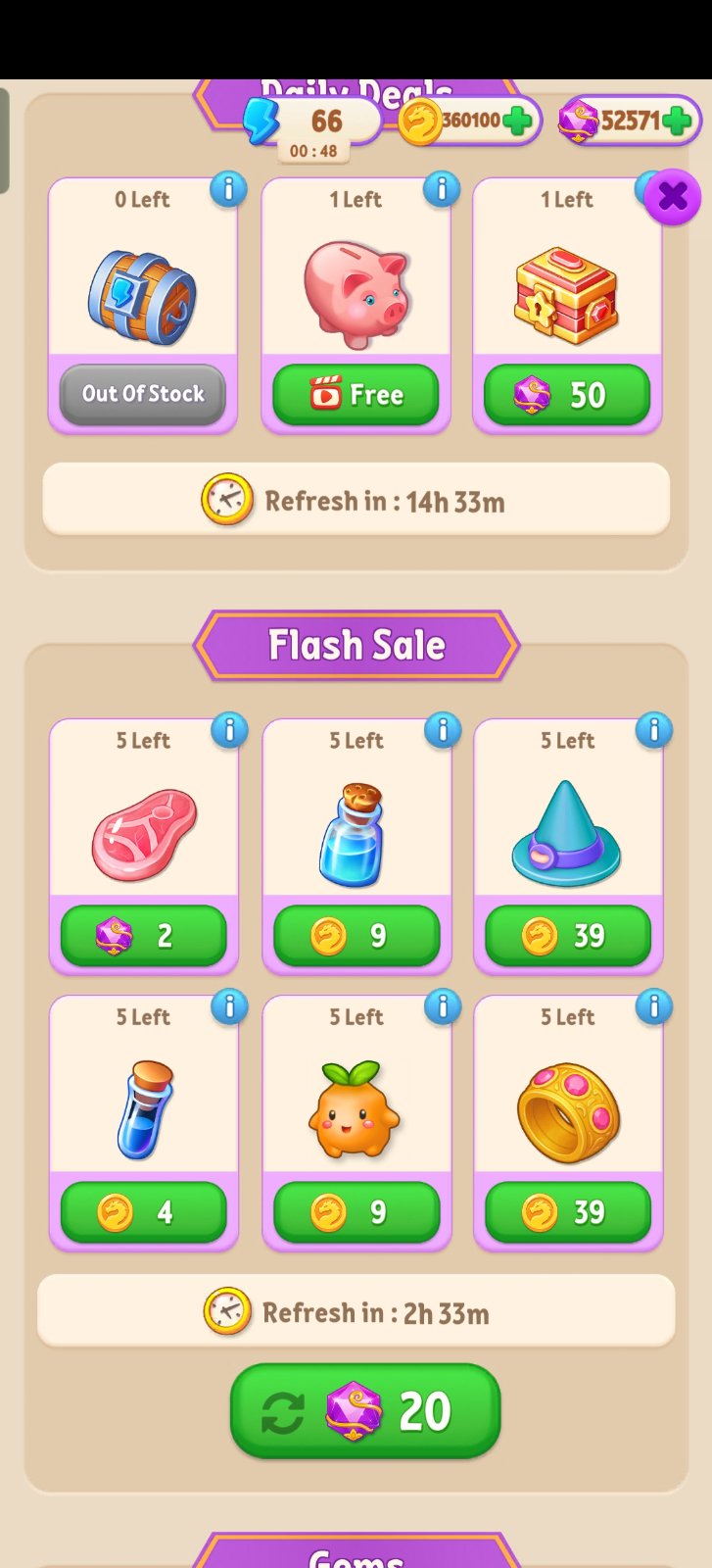
Task: Show info for the energy barrel deal
Action: [x=228, y=188]
